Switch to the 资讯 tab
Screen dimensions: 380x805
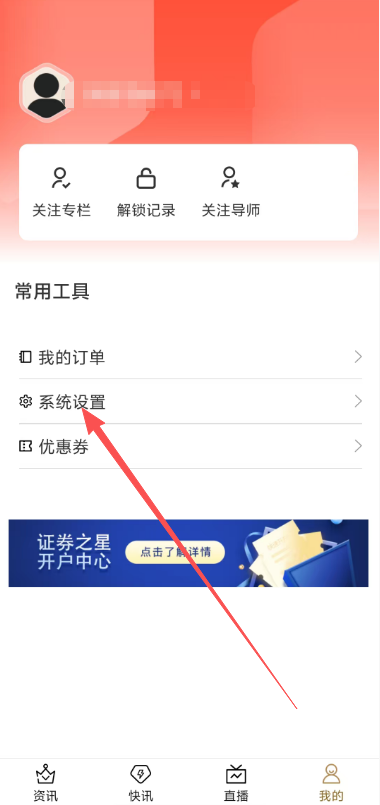46,782
